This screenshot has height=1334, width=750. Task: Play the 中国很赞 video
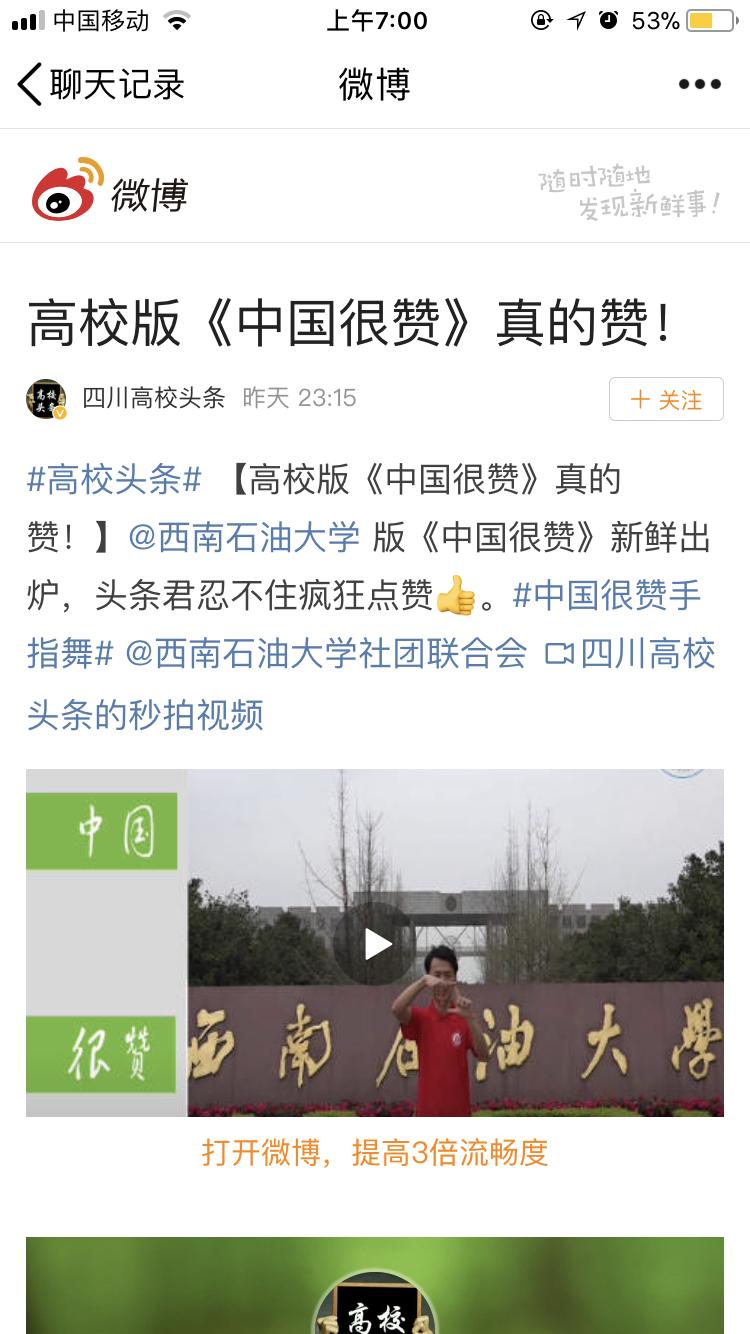click(x=376, y=943)
